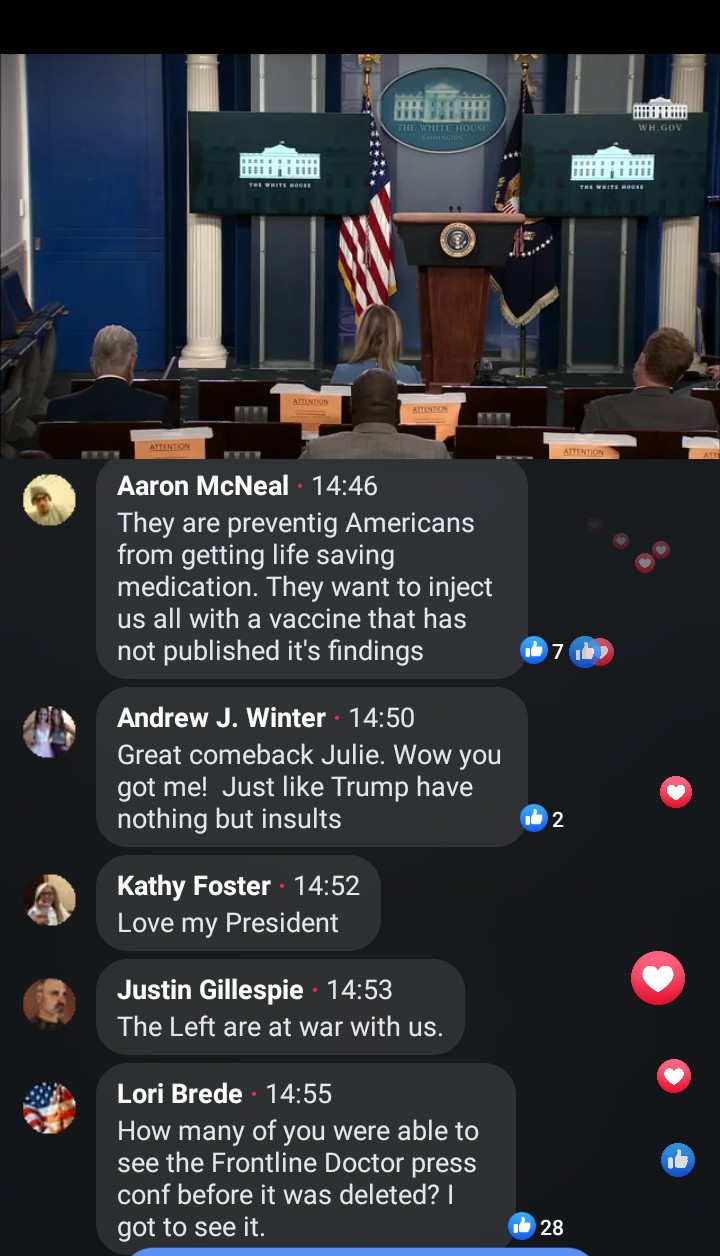View likes on Andrew J. Winter's comment
This screenshot has width=720, height=1256.
tap(543, 819)
